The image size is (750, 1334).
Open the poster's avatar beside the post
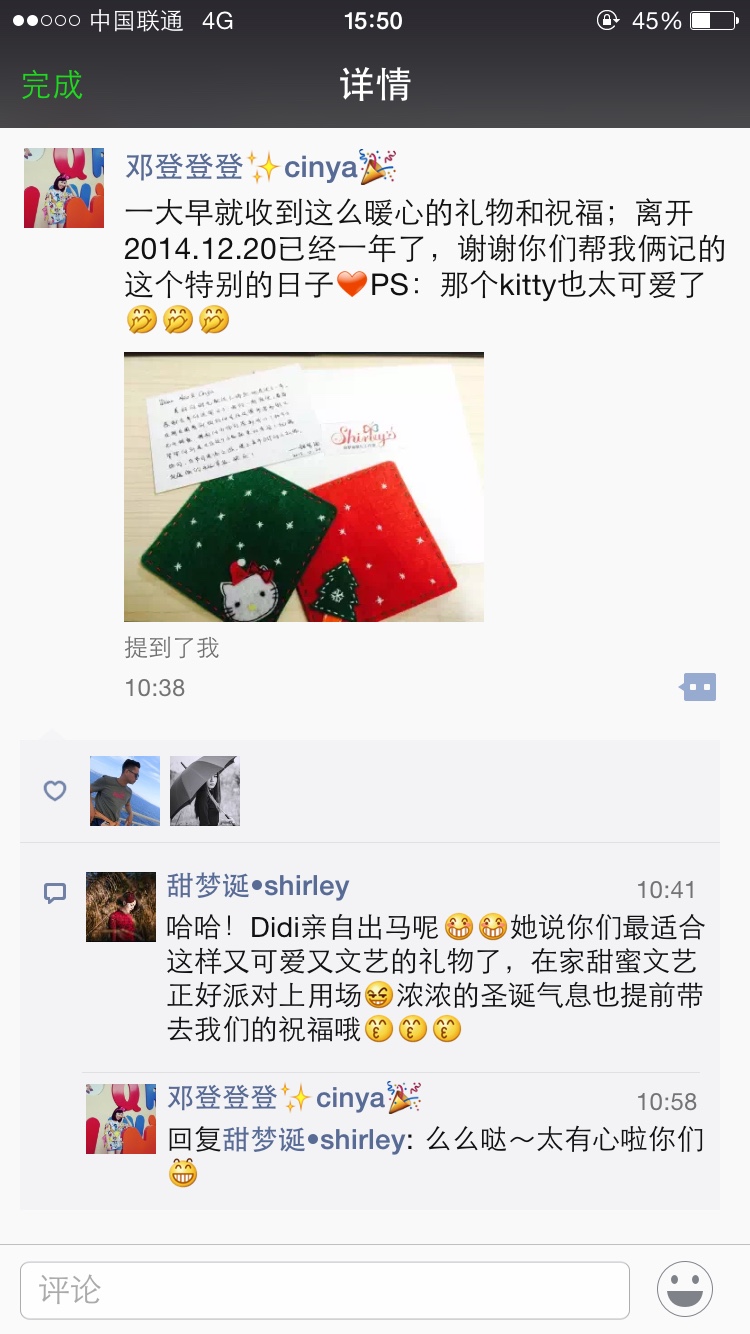(x=64, y=188)
